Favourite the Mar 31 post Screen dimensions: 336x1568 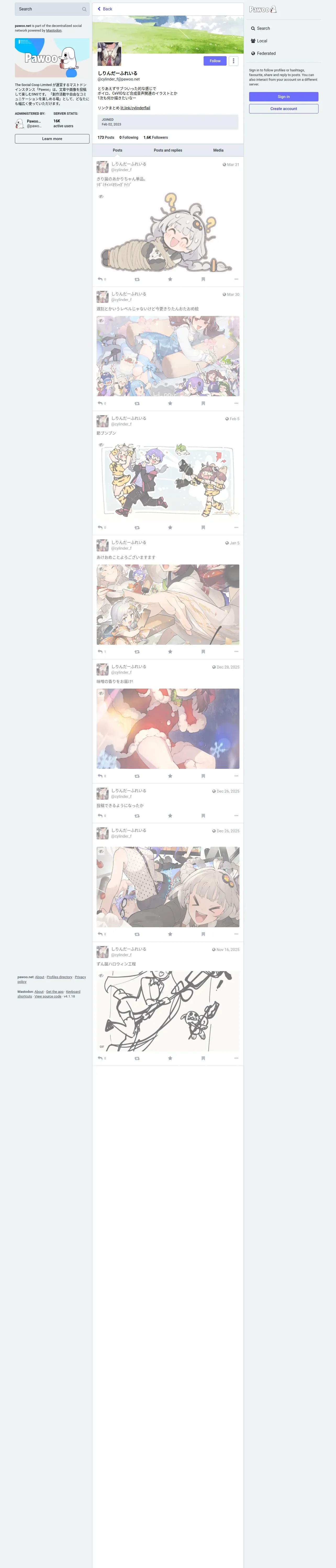[170, 279]
